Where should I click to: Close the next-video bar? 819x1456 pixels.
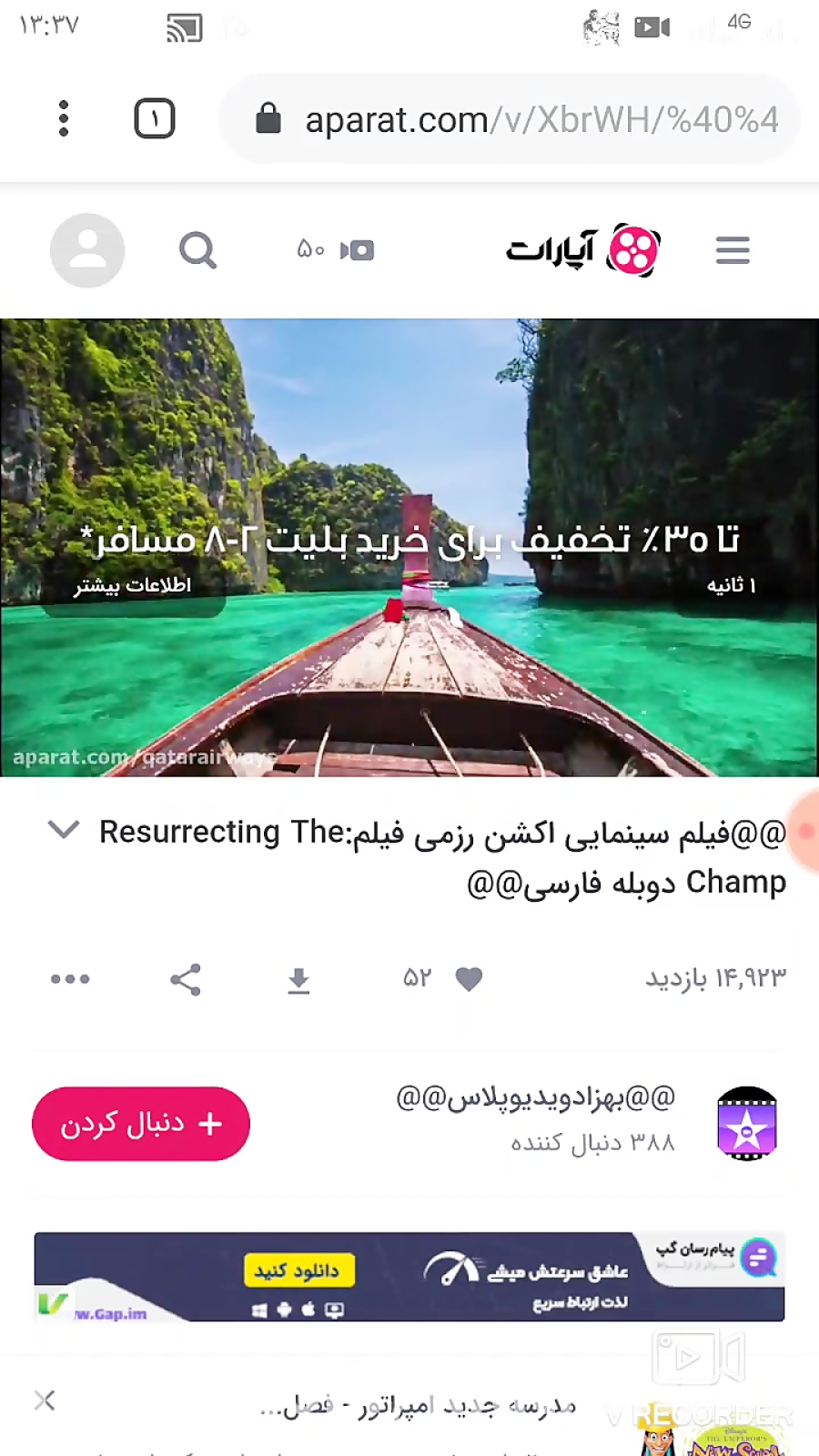pos(45,1400)
